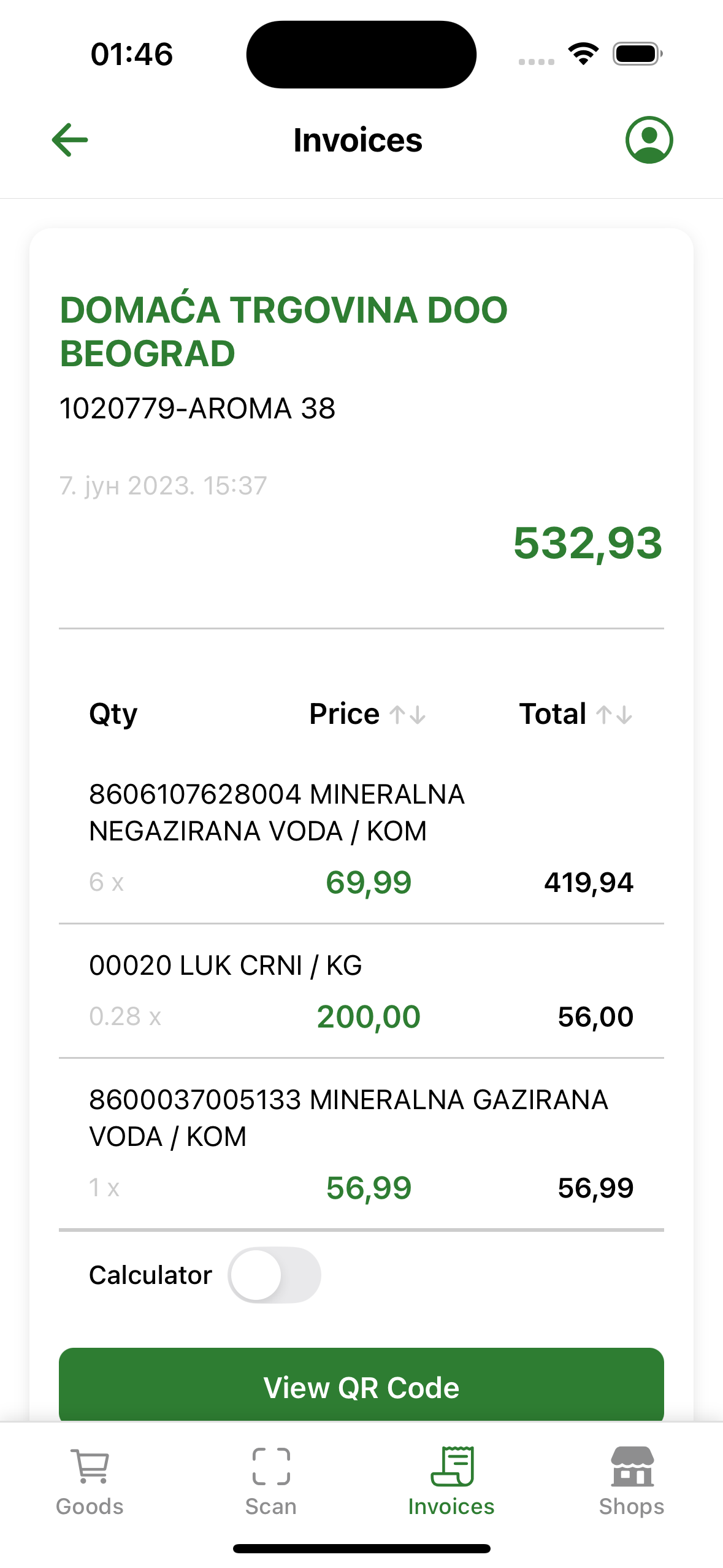Open the user profile icon

(x=650, y=140)
